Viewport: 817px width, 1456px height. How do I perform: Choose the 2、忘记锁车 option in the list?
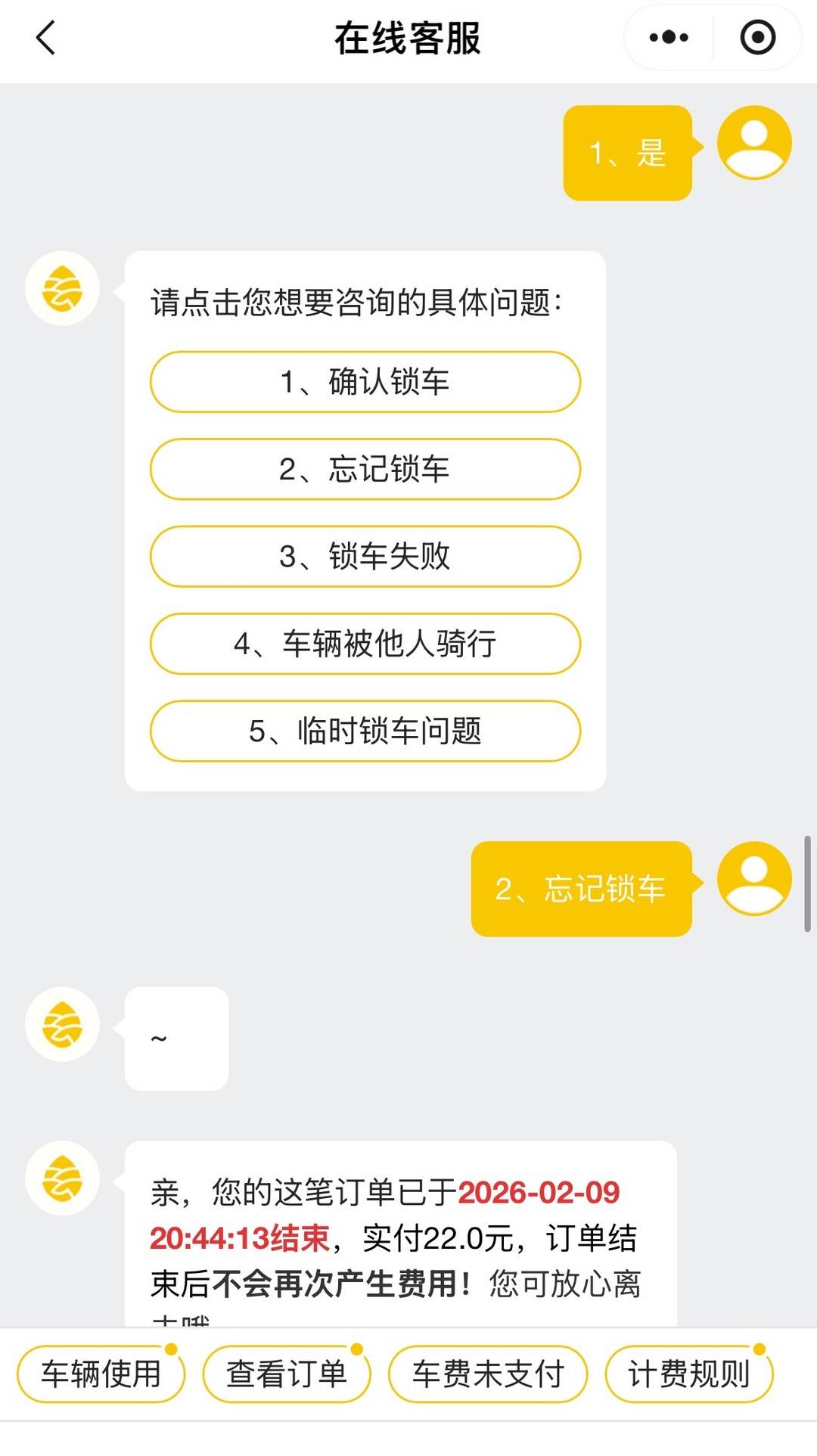(365, 469)
